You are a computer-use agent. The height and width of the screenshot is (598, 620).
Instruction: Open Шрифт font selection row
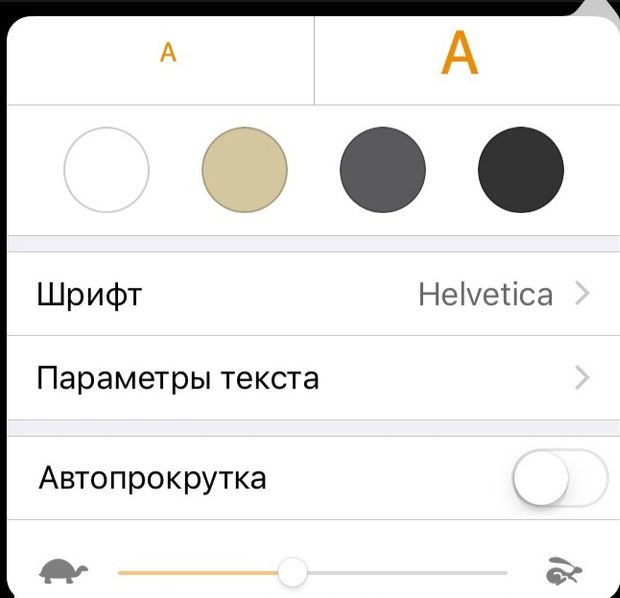point(312,295)
